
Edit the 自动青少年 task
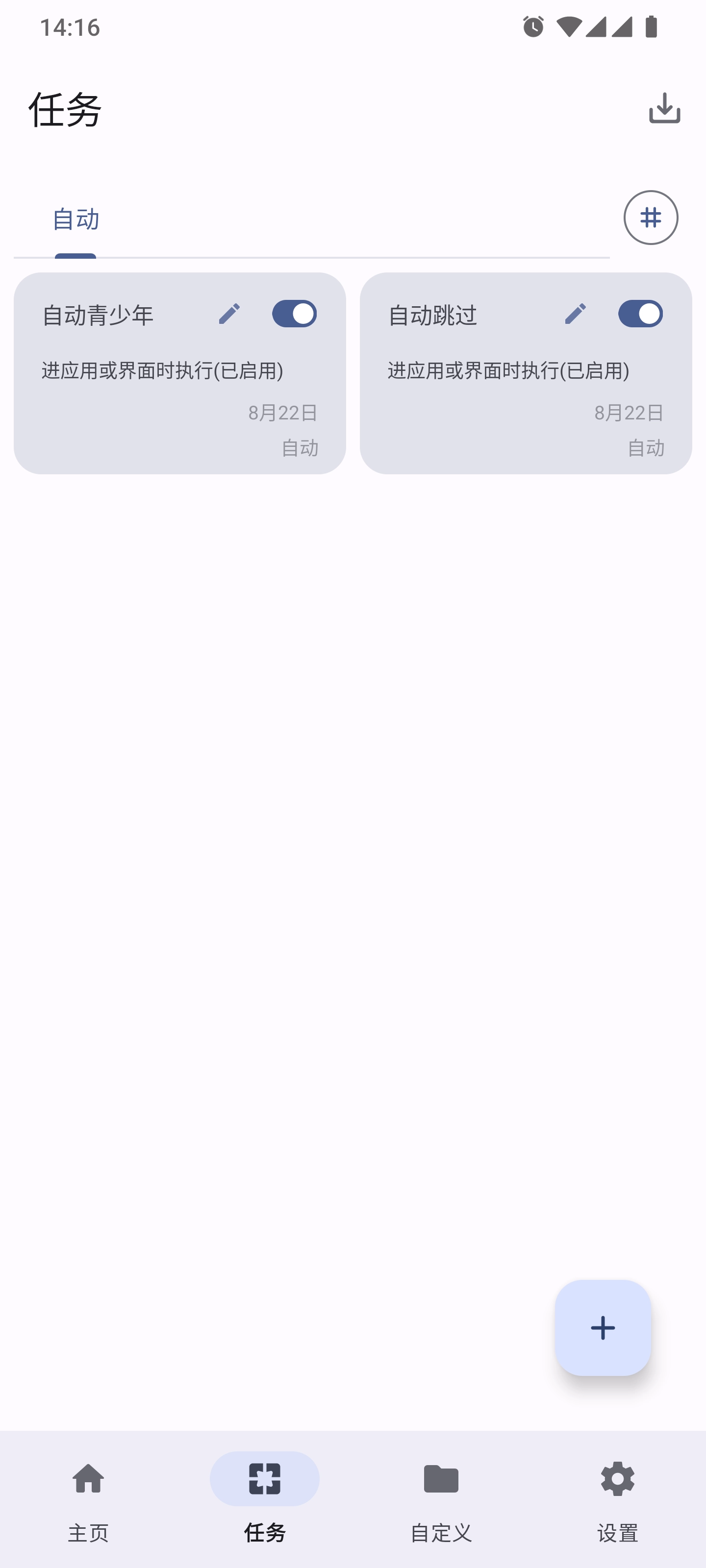[229, 314]
